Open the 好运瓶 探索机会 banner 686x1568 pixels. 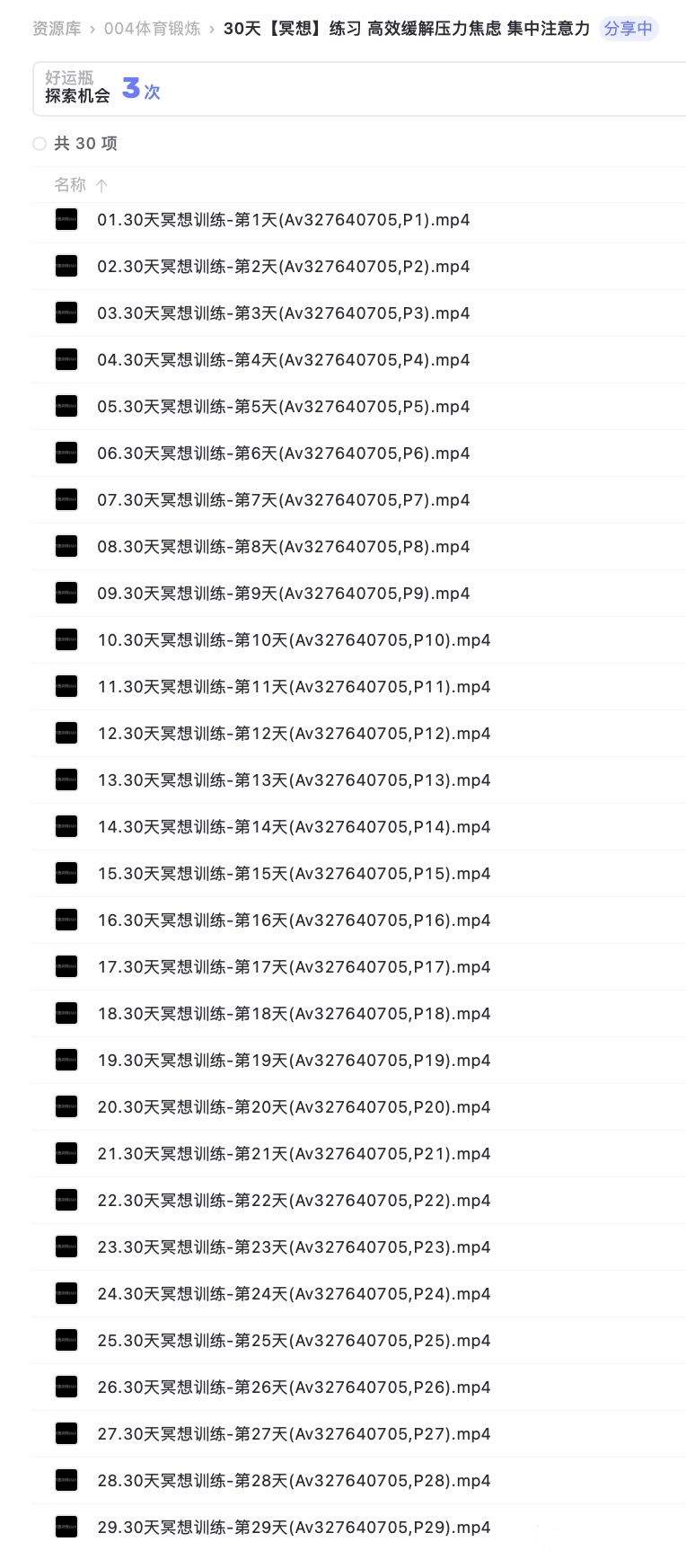103,88
